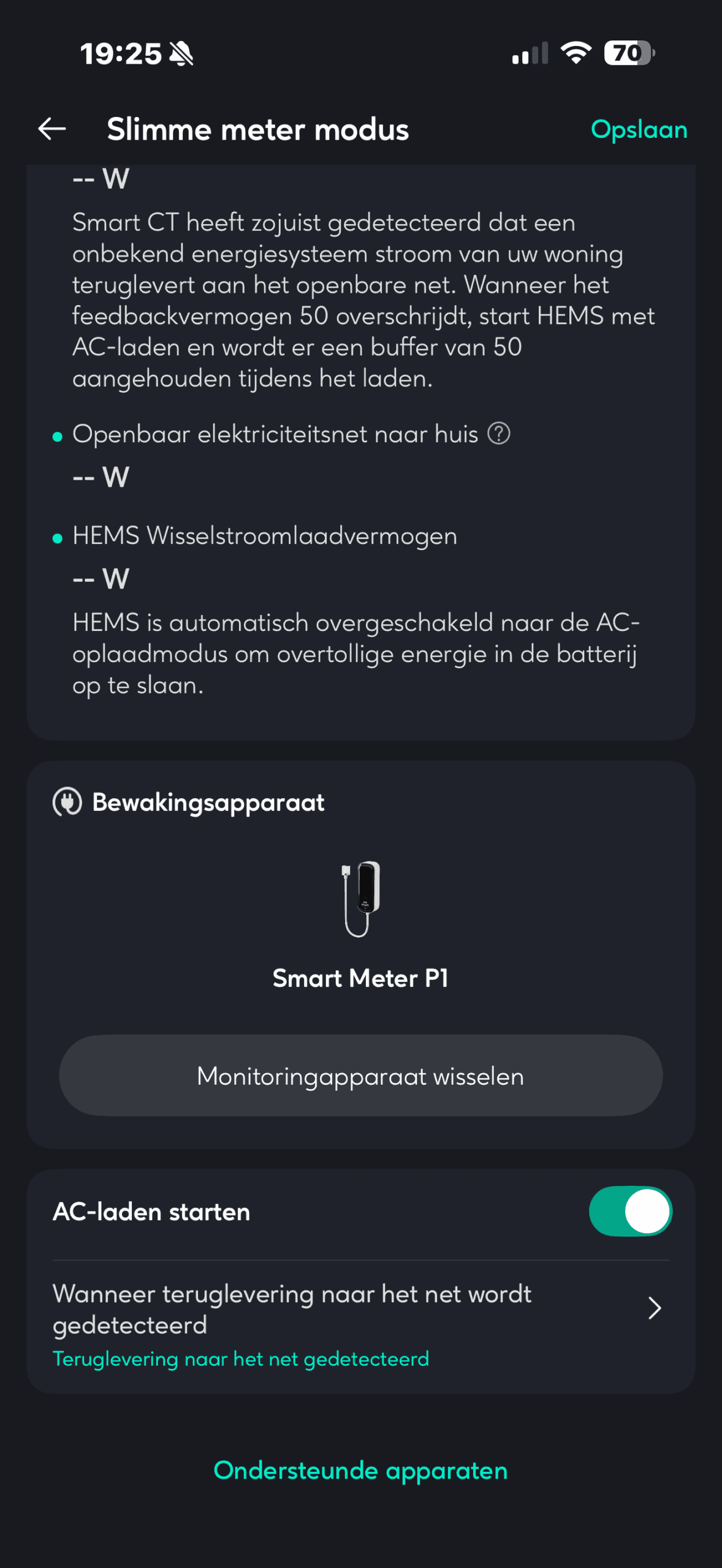
Task: Go back from Slimme meter modus
Action: pos(52,129)
